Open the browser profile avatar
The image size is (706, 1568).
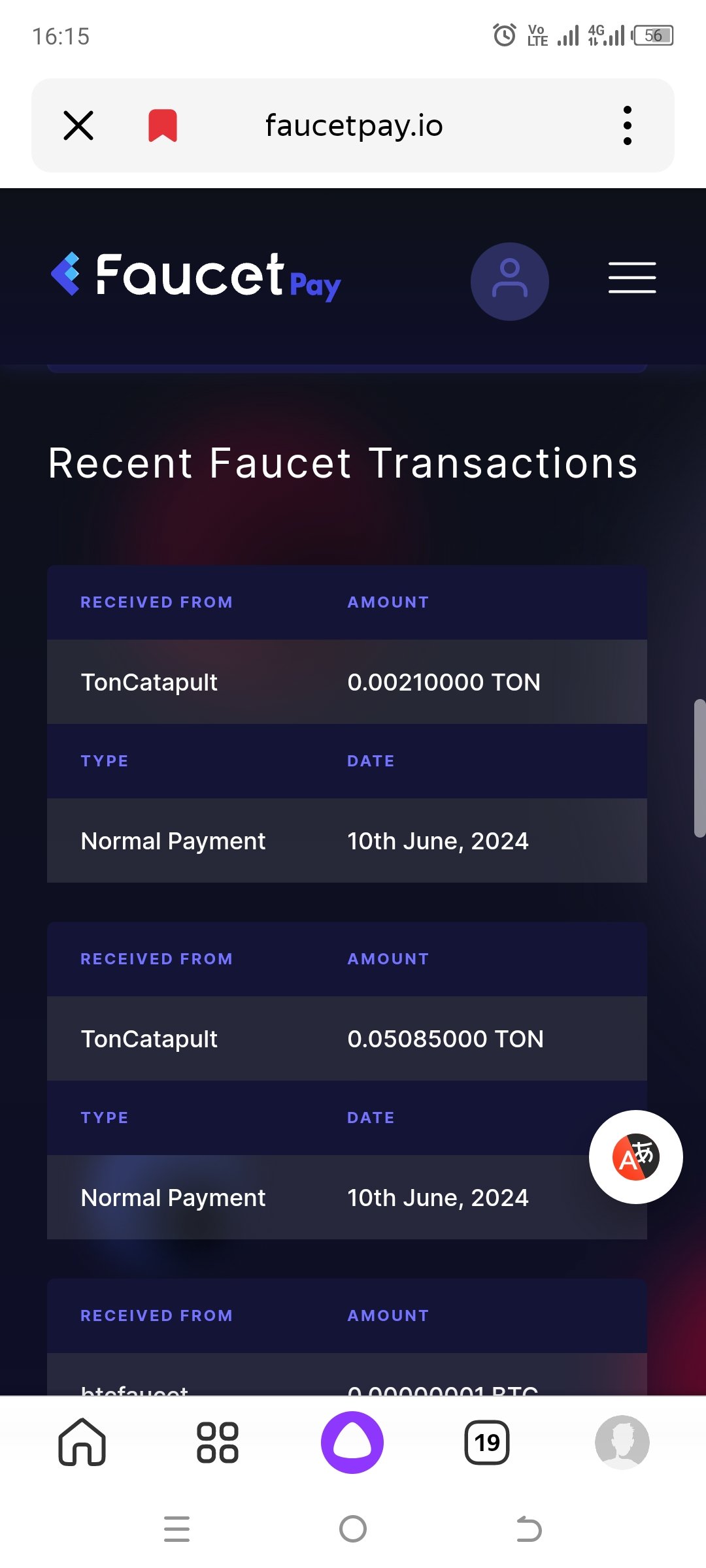tap(622, 1442)
